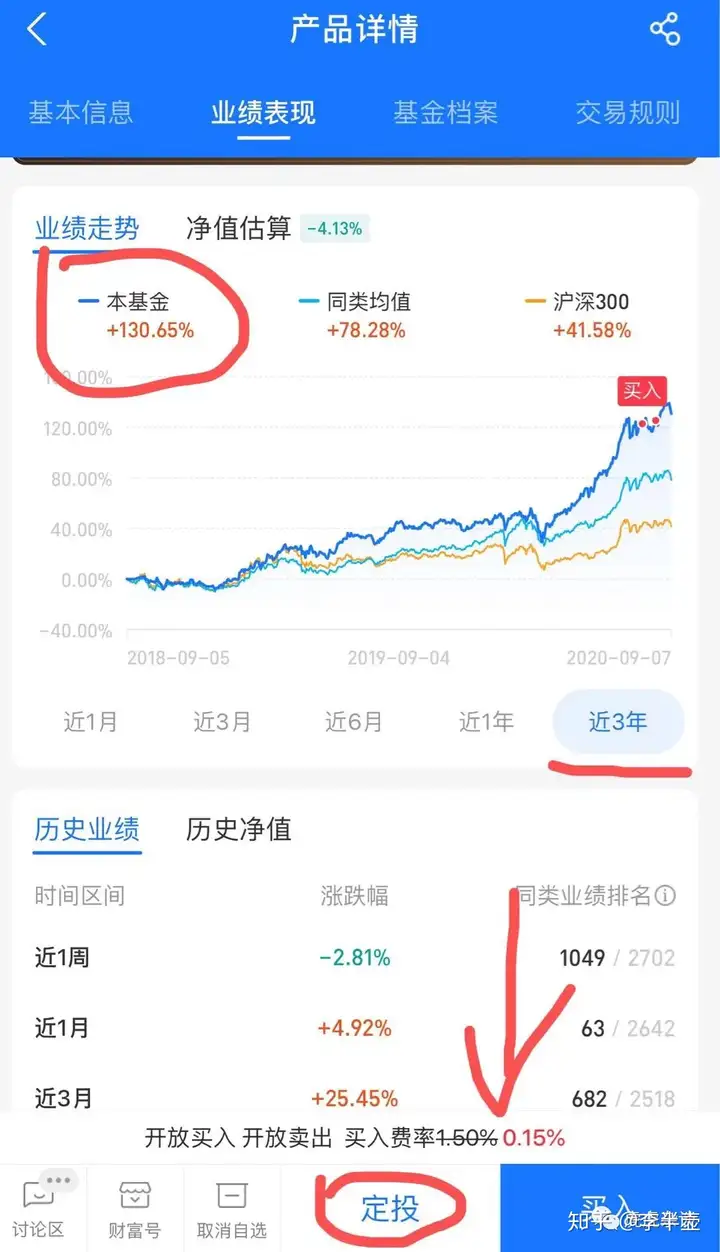Share this fund product
This screenshot has width=720, height=1252.
pyautogui.click(x=665, y=29)
